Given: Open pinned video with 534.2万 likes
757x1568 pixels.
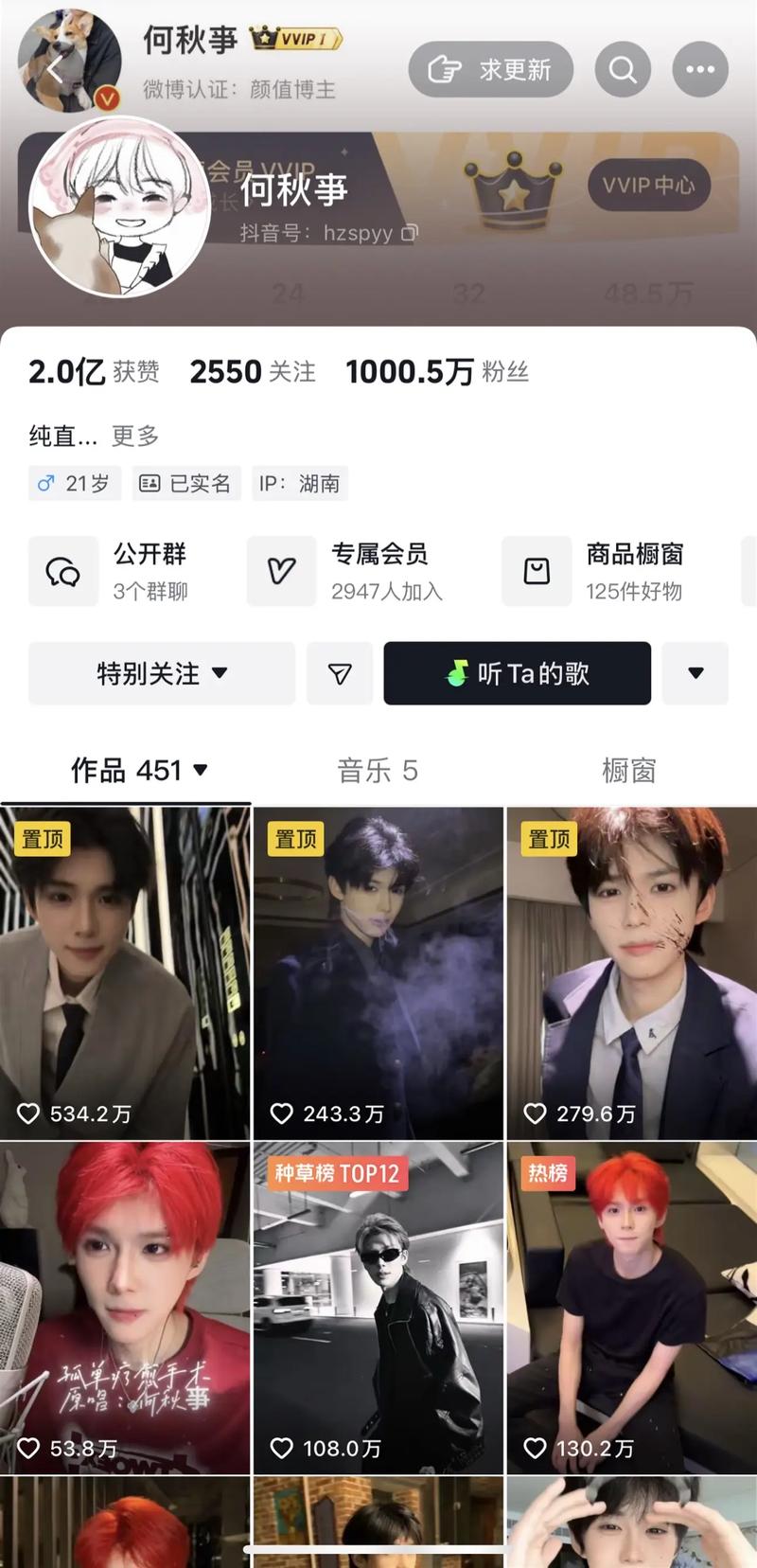Looking at the screenshot, I should click(x=125, y=972).
